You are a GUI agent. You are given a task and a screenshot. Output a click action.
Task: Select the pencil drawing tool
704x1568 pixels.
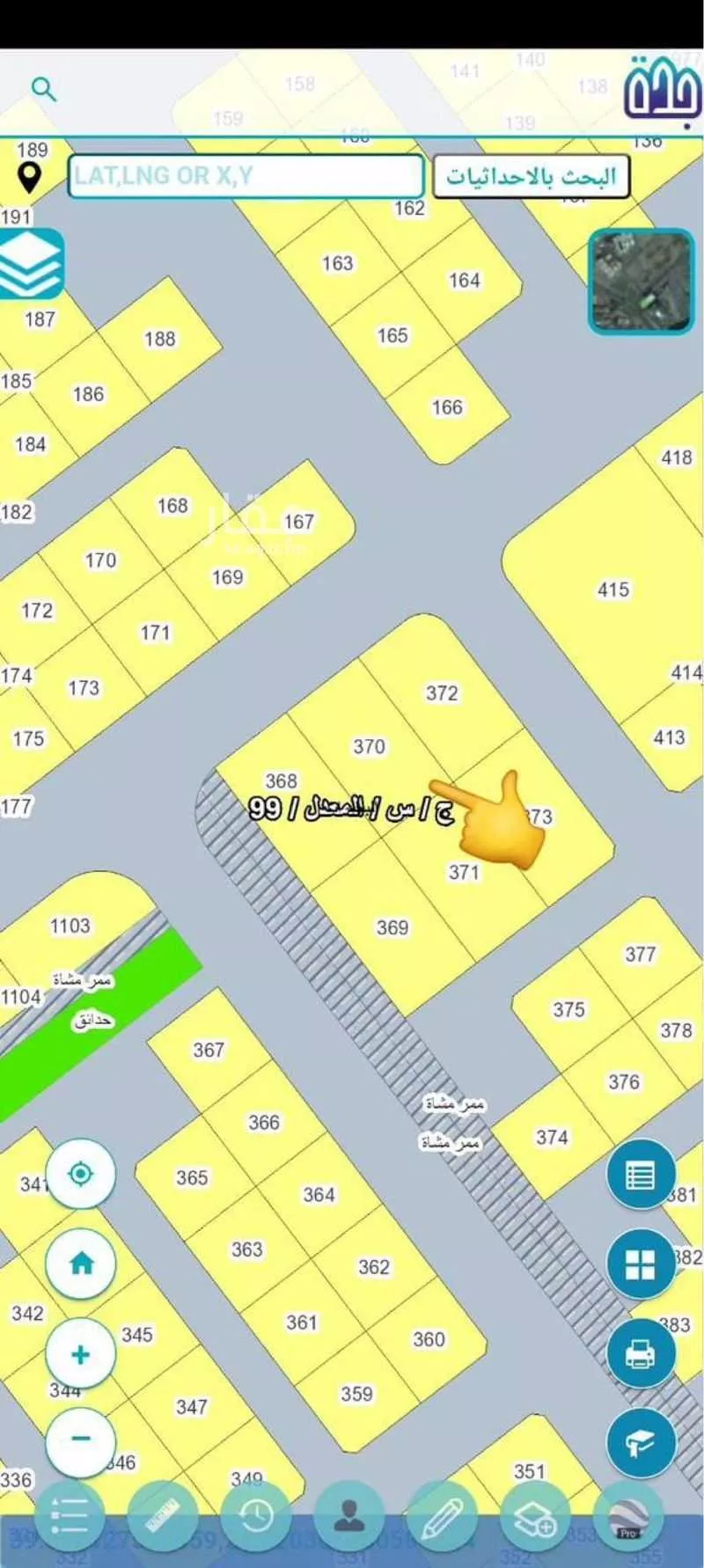click(x=443, y=1516)
